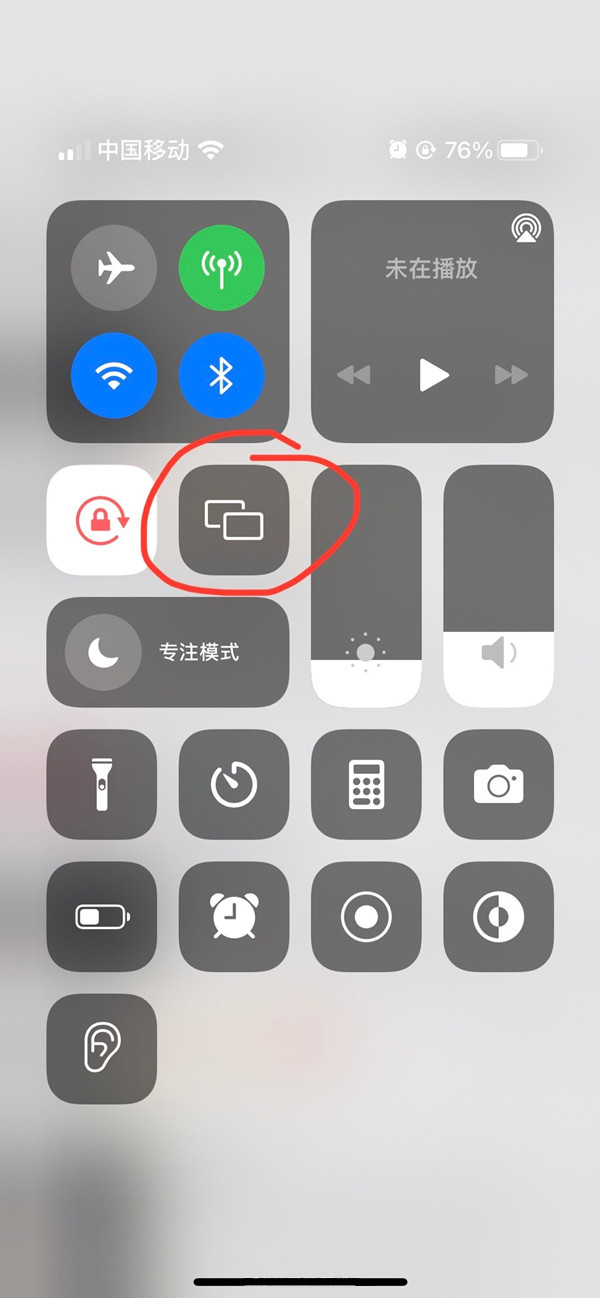Skip to the previous track

(354, 375)
